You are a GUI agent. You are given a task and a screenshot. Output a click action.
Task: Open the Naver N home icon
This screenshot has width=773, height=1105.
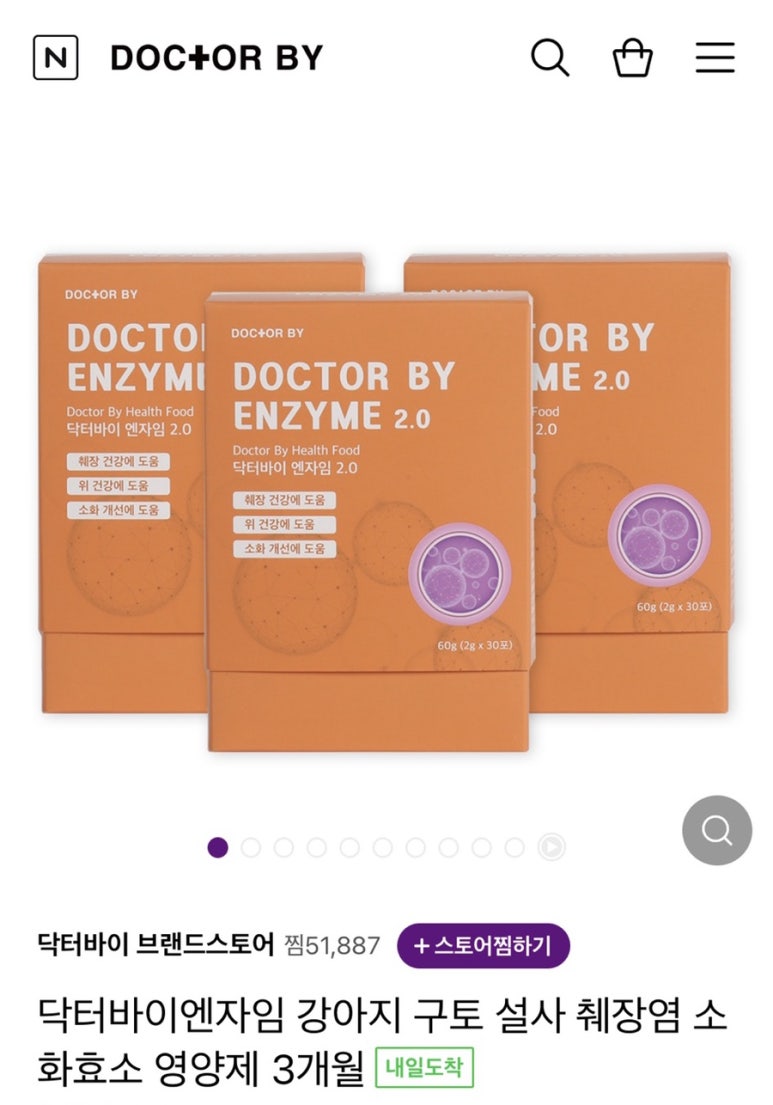point(55,58)
